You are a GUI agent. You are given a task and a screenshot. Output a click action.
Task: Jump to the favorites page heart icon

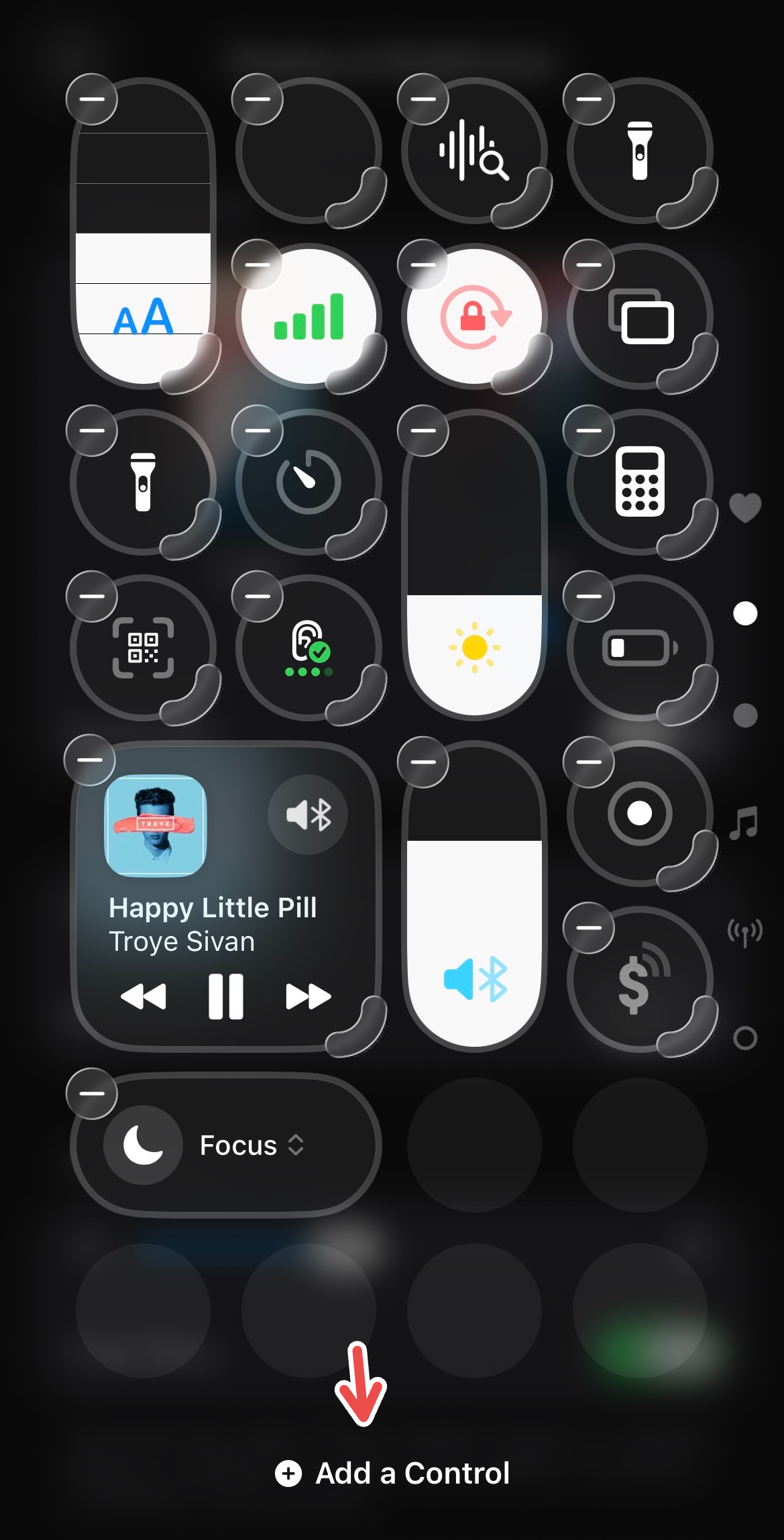click(745, 507)
